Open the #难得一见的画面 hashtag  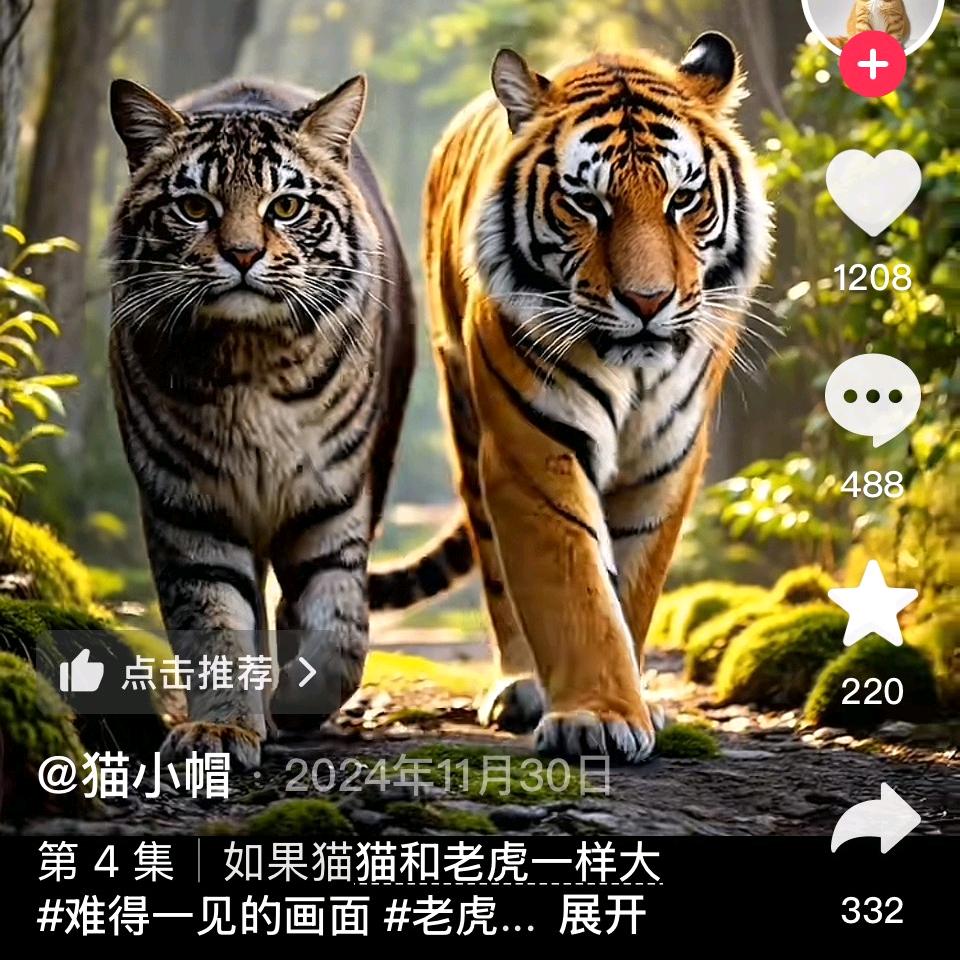pyautogui.click(x=203, y=915)
